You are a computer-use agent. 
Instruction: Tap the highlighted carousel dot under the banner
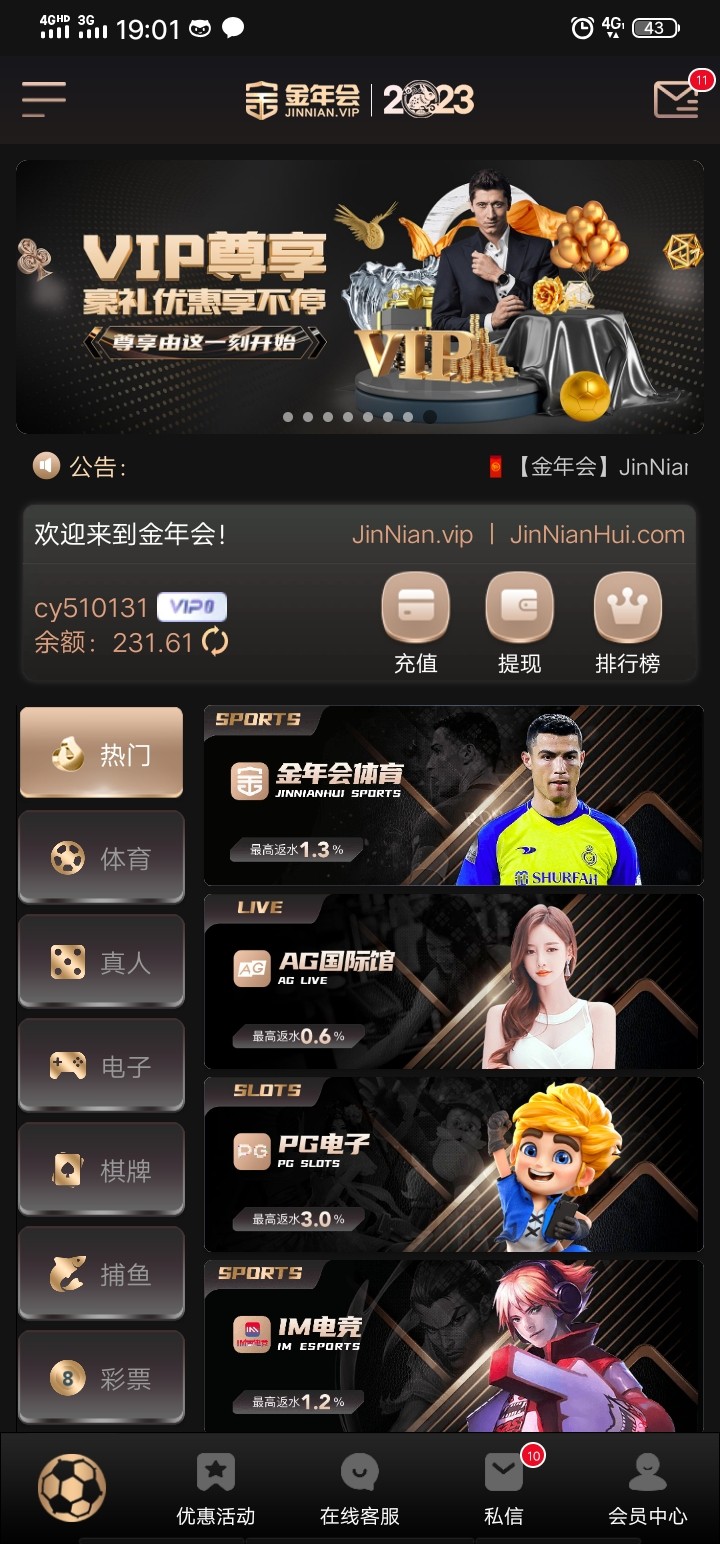coord(430,417)
